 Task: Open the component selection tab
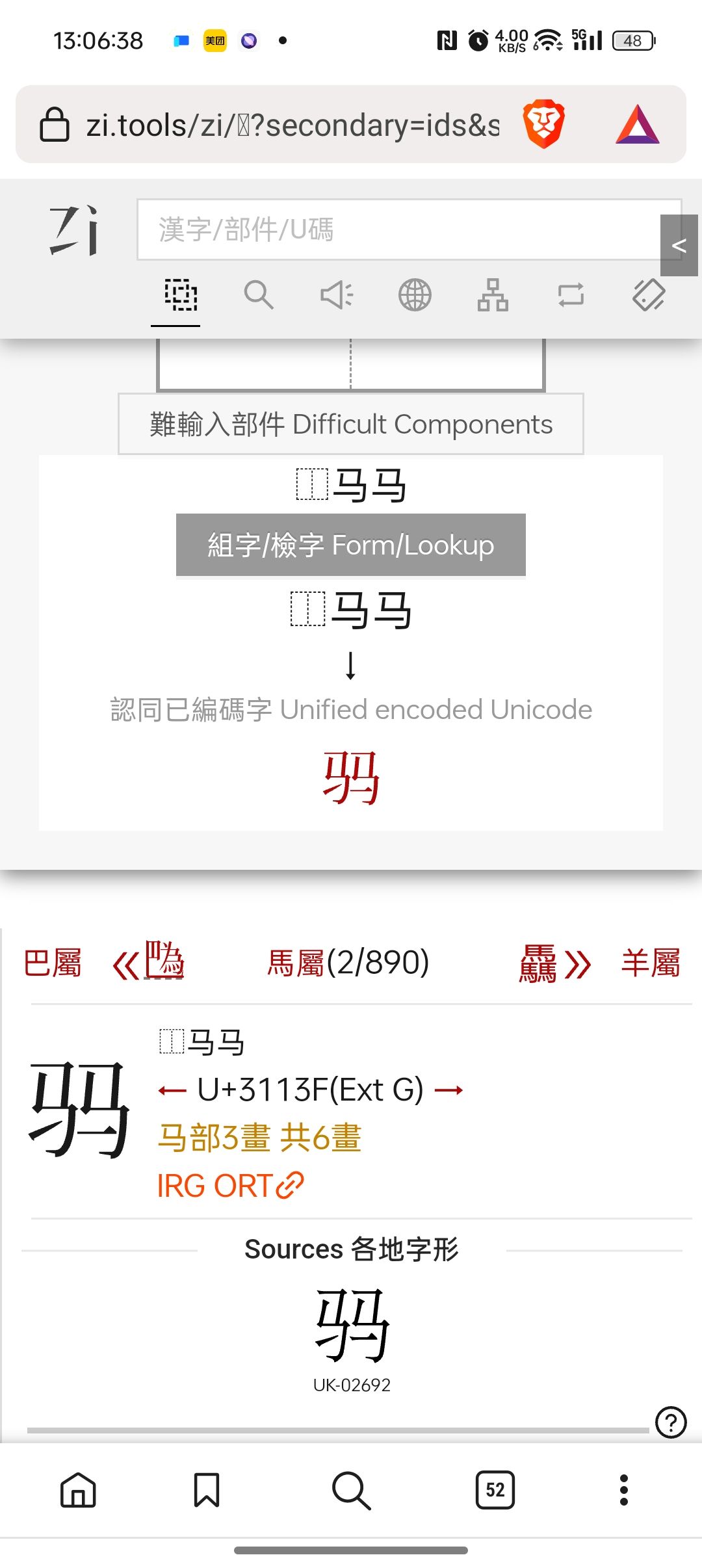tap(180, 296)
